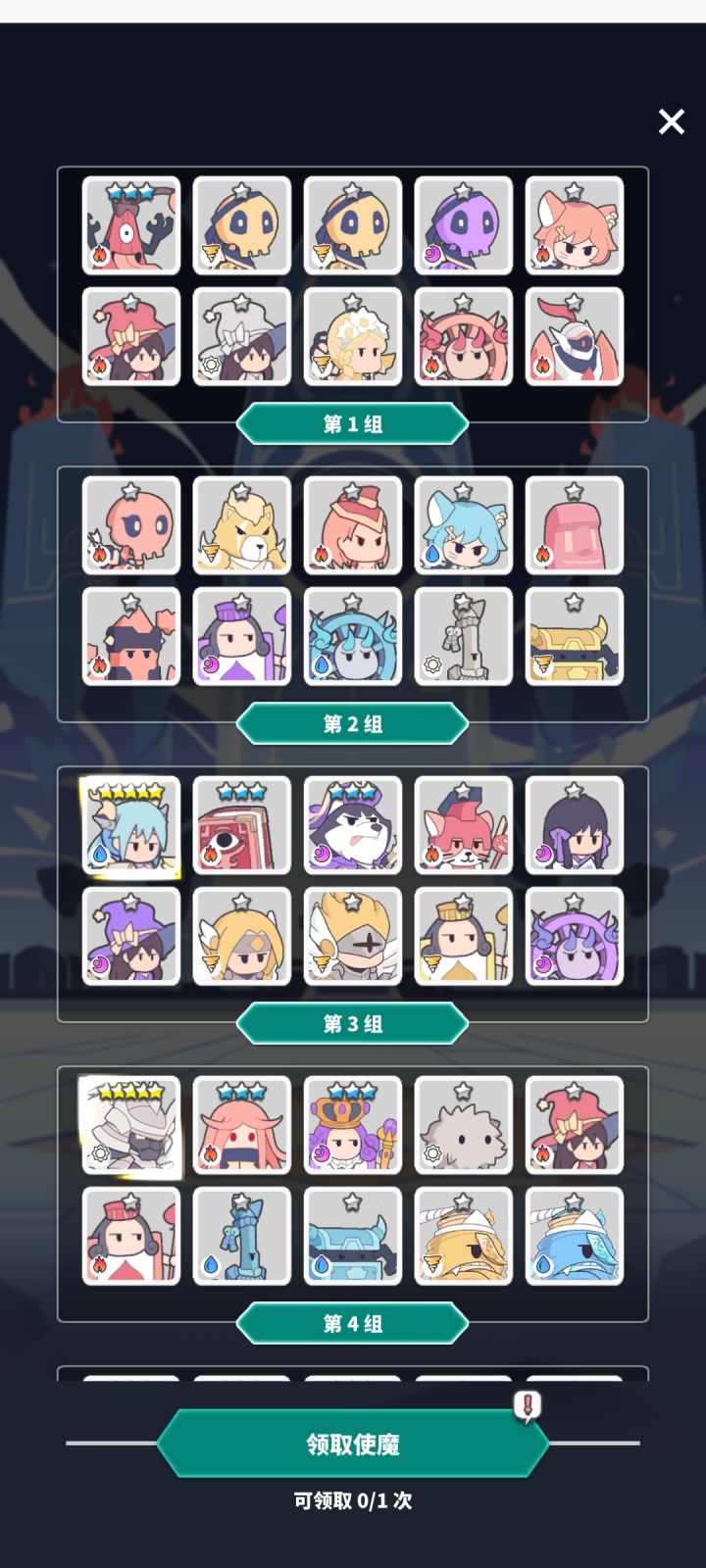This screenshot has width=706, height=1568.
Task: Pick the 第3组 group label
Action: coord(353,1024)
